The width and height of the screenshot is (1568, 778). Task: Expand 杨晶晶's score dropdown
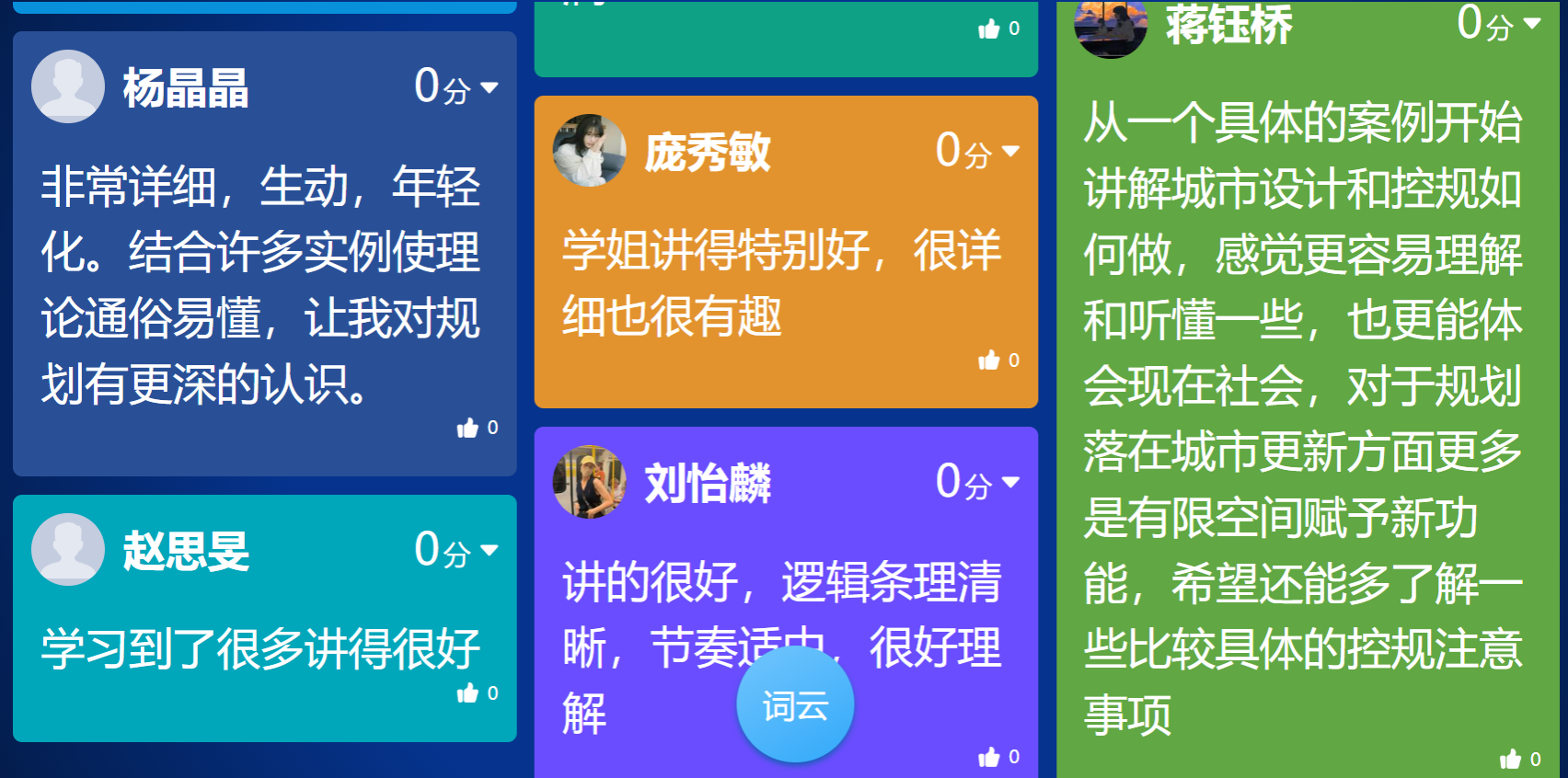[490, 88]
